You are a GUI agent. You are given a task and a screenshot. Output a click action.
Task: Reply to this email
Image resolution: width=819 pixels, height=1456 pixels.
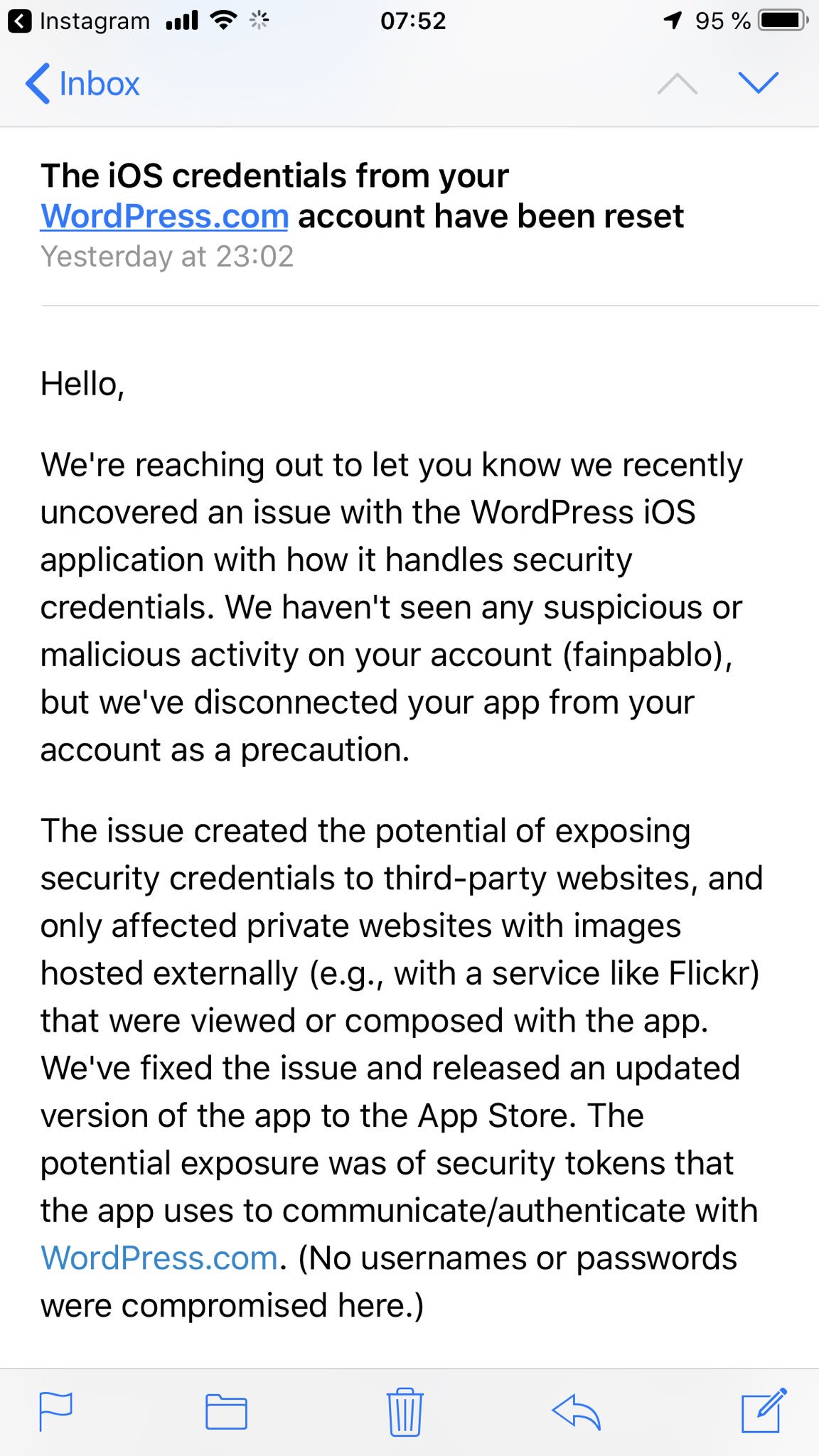click(577, 1411)
